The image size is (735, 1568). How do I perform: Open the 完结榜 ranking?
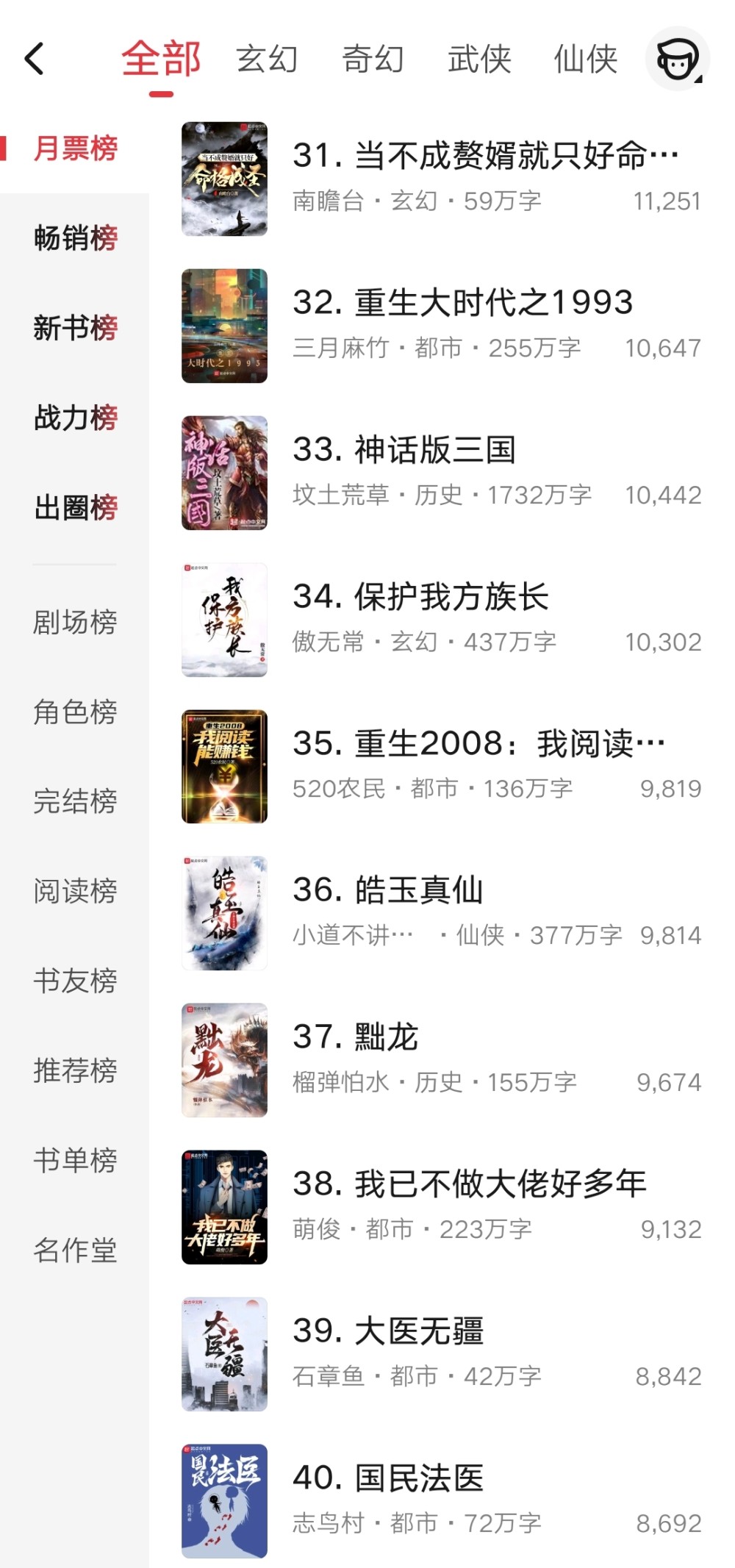(75, 801)
